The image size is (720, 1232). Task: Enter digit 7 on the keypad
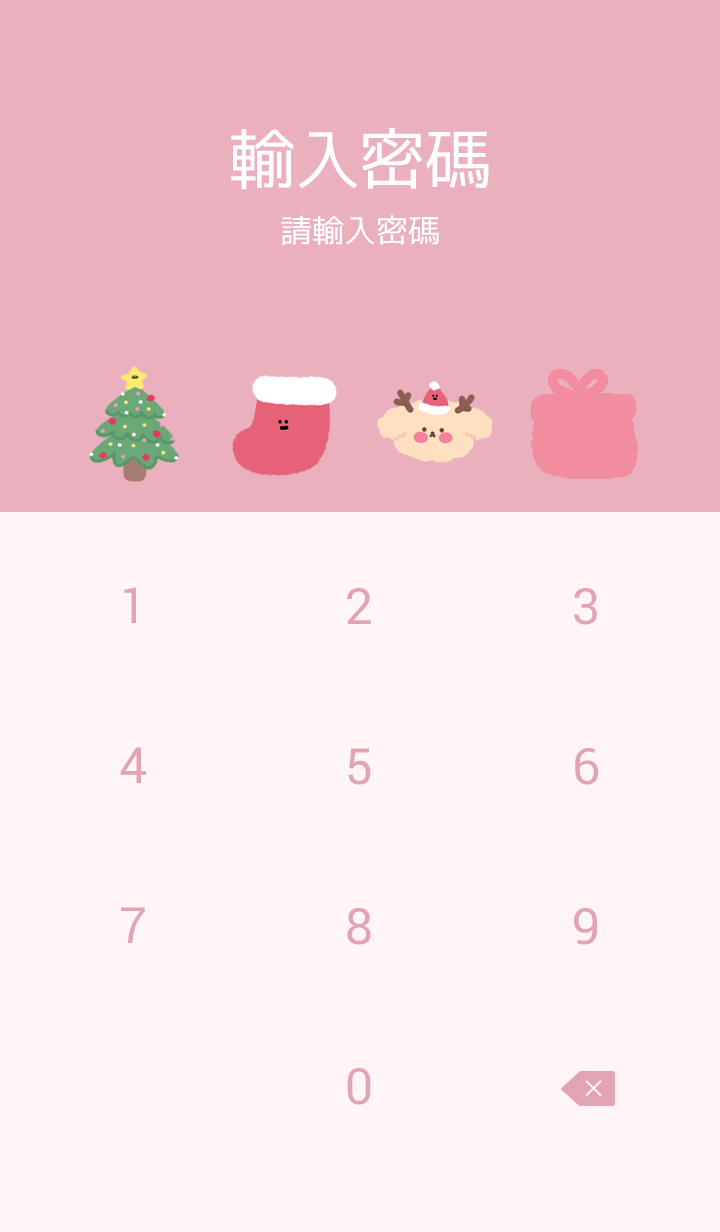click(132, 927)
